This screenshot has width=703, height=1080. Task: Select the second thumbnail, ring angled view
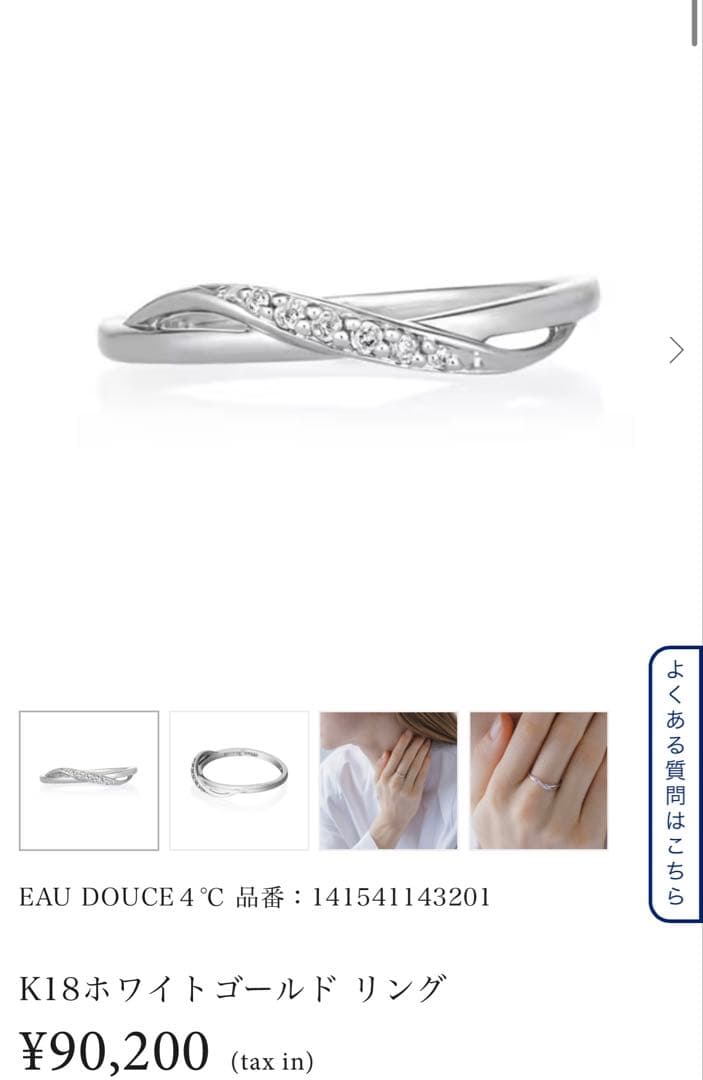click(239, 780)
